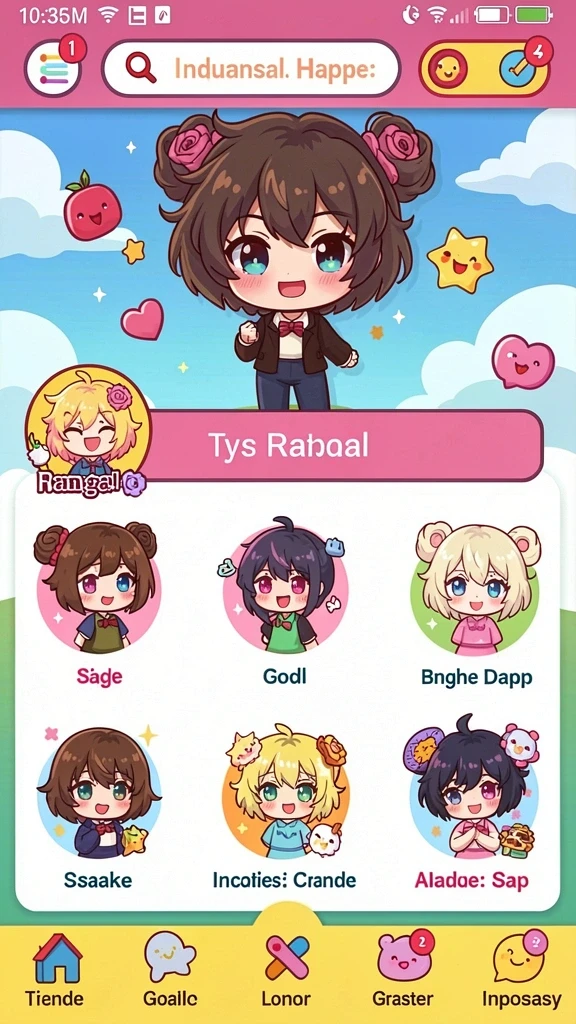576x1024 pixels.
Task: Switch to the Goallc tab
Action: (x=170, y=970)
